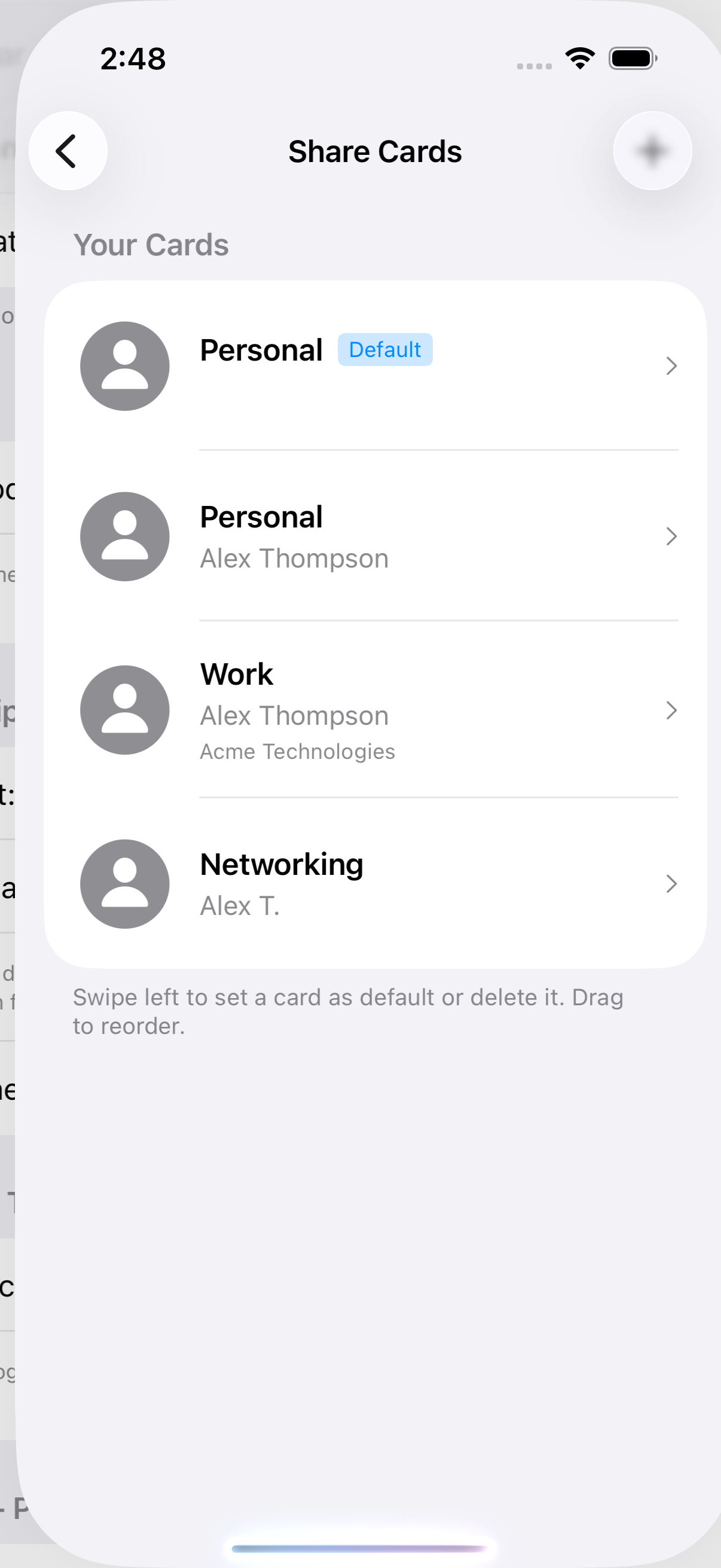Expand the Networking card with its chevron
This screenshot has width=721, height=1568.
[x=671, y=884]
